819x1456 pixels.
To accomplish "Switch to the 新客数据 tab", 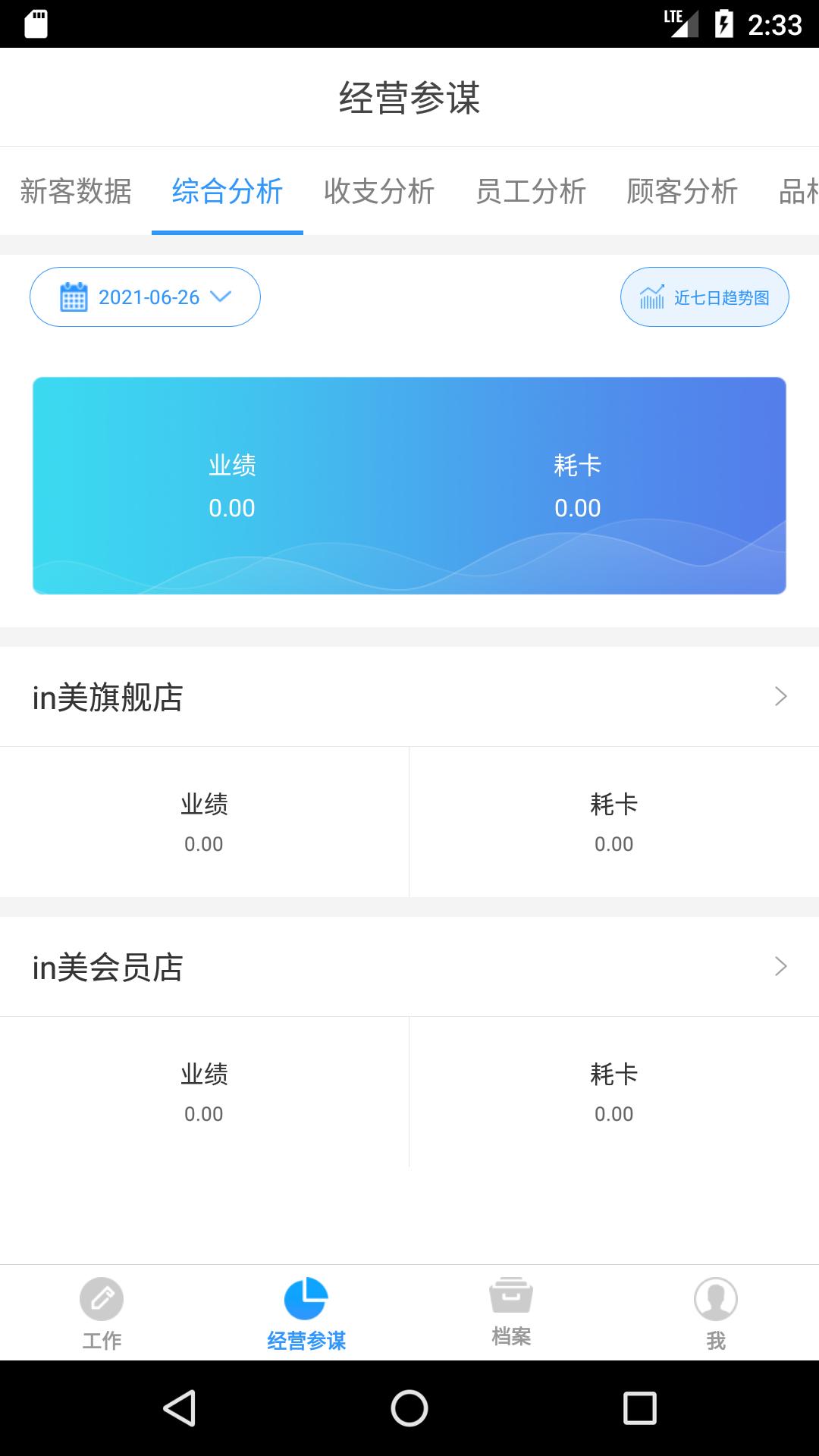I will pos(75,193).
